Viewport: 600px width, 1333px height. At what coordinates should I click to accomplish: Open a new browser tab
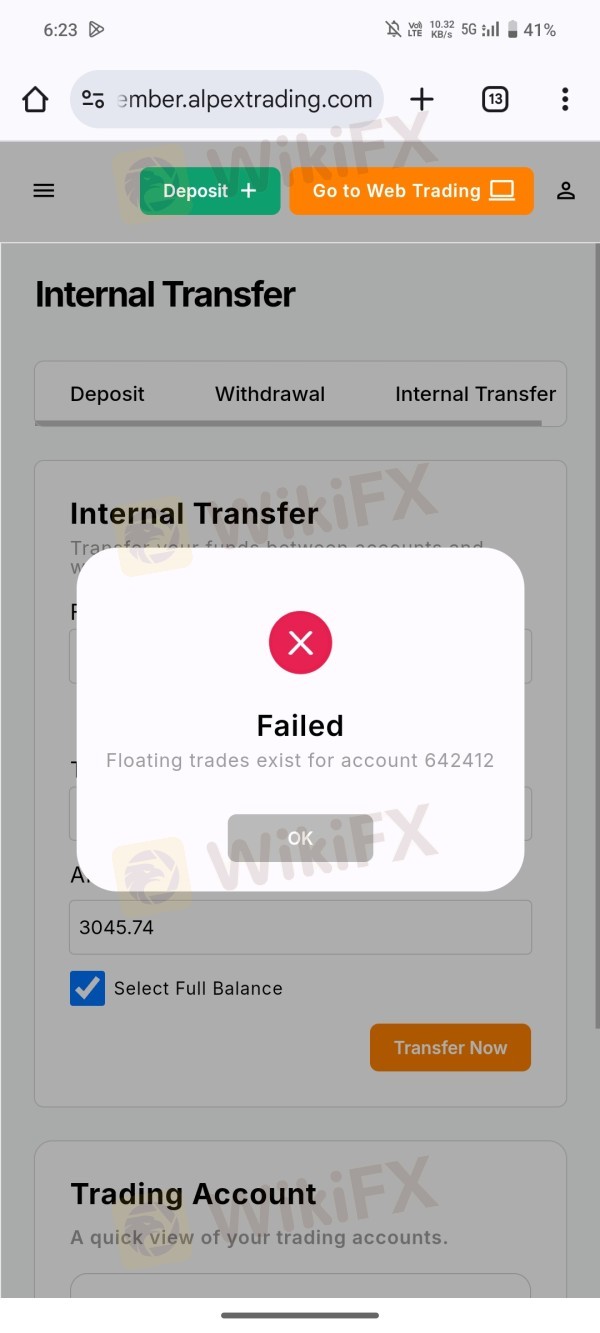[422, 99]
